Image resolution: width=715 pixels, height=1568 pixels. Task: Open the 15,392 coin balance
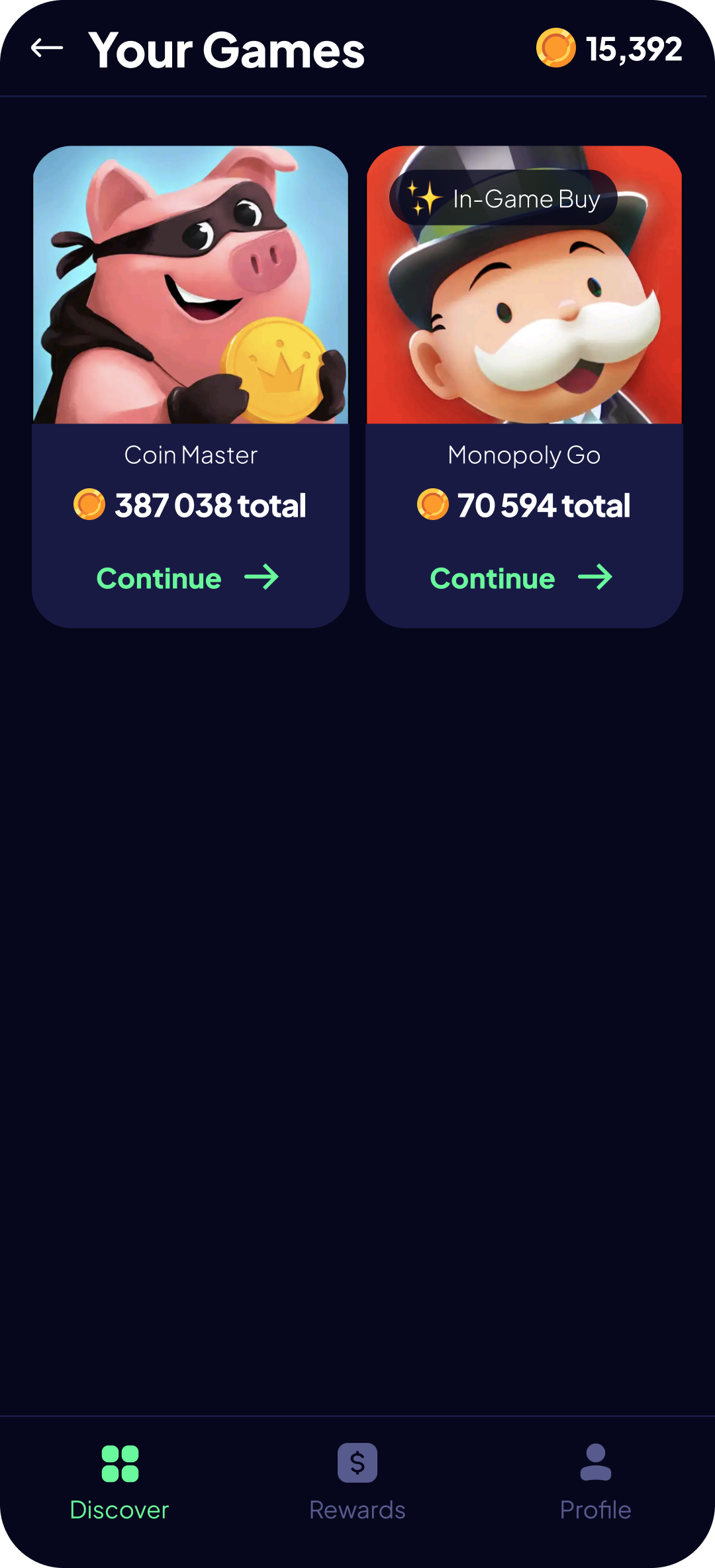point(609,49)
